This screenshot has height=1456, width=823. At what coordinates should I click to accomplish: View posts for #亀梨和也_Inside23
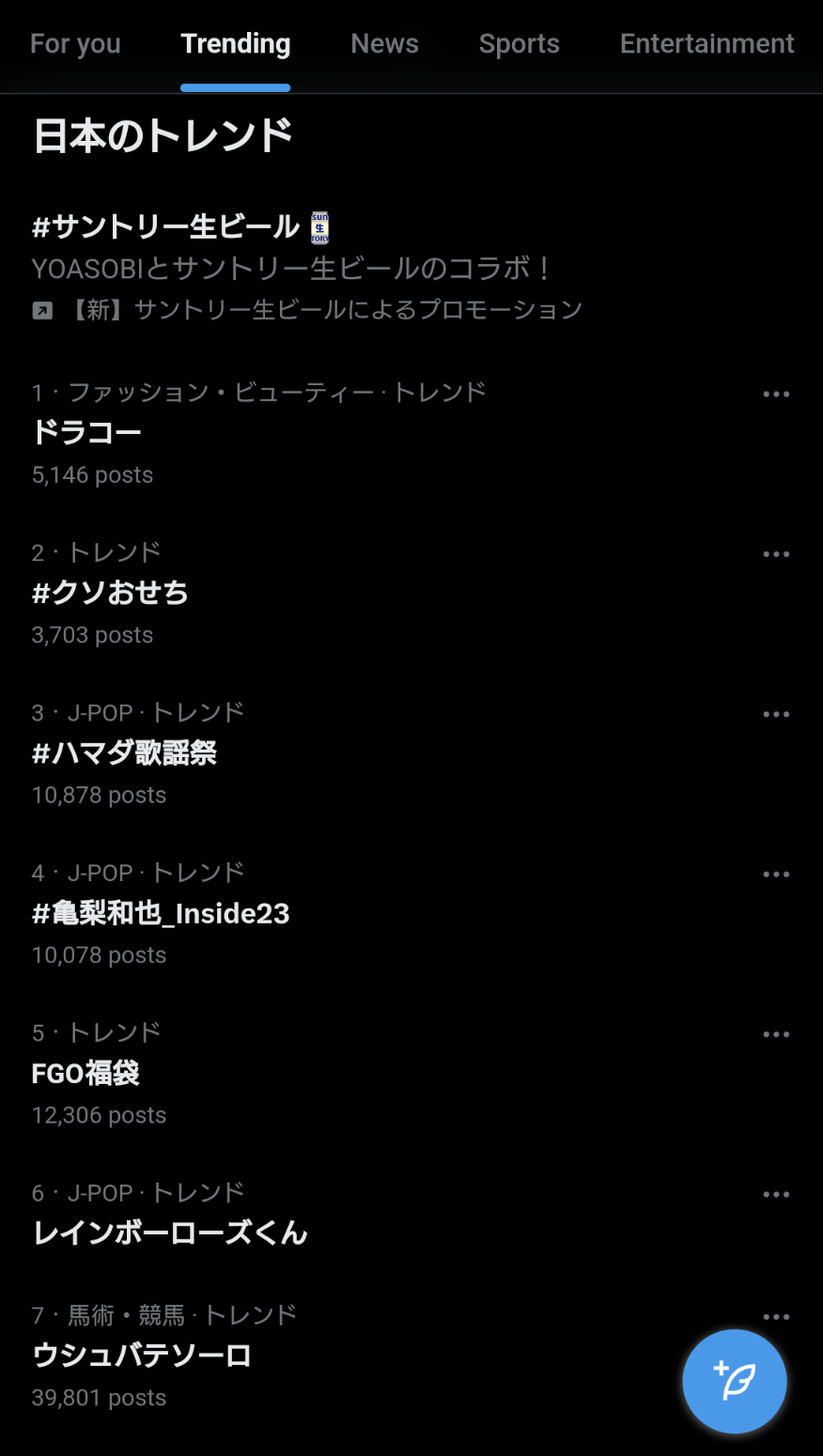pos(161,913)
